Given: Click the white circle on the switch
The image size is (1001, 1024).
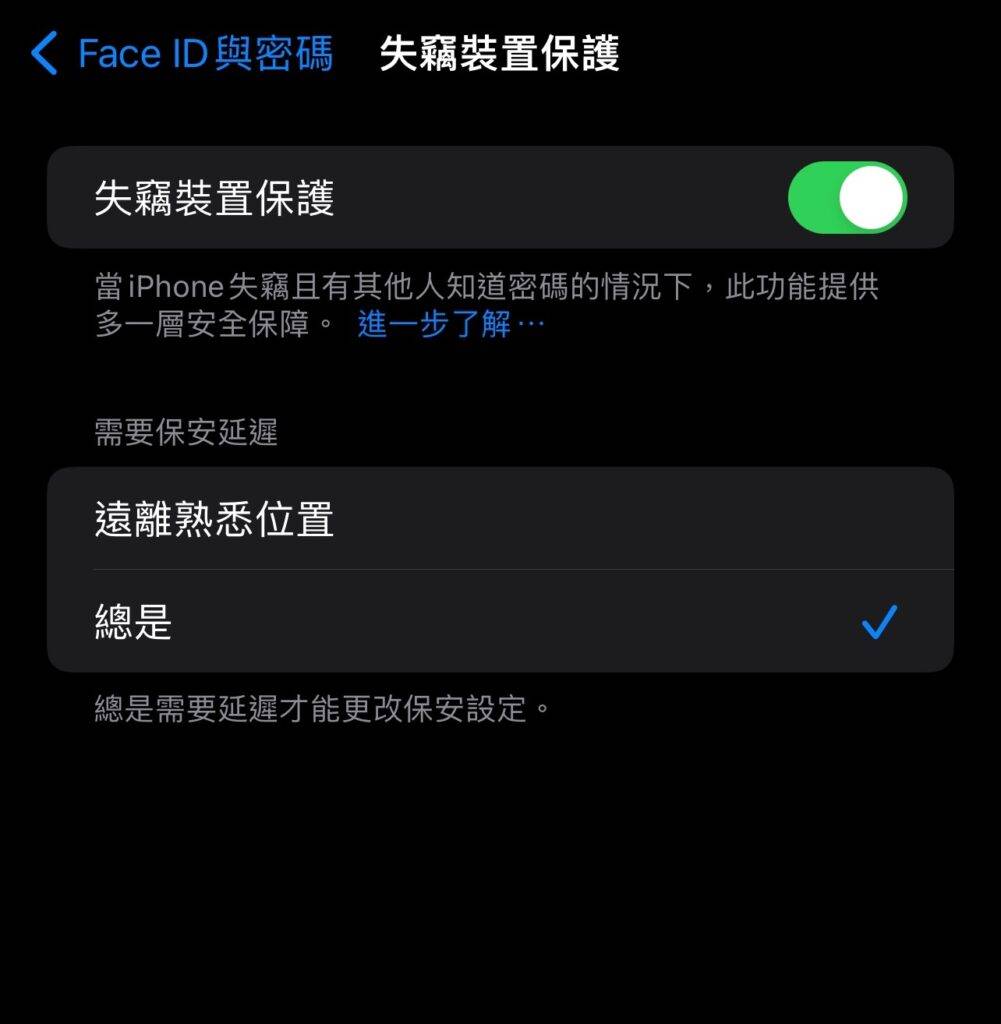Looking at the screenshot, I should point(873,197).
